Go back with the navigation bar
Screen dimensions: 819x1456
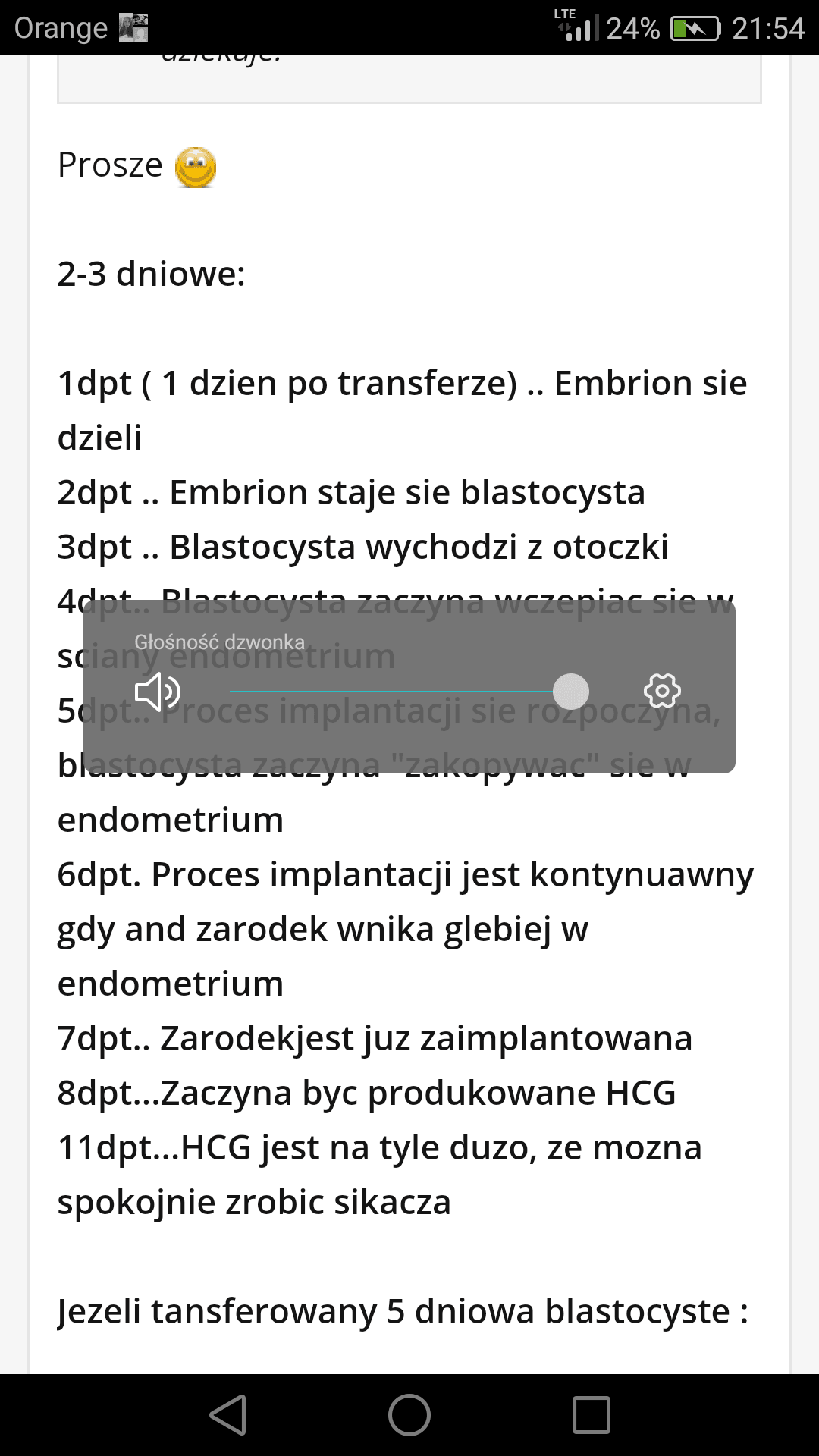(x=228, y=1415)
